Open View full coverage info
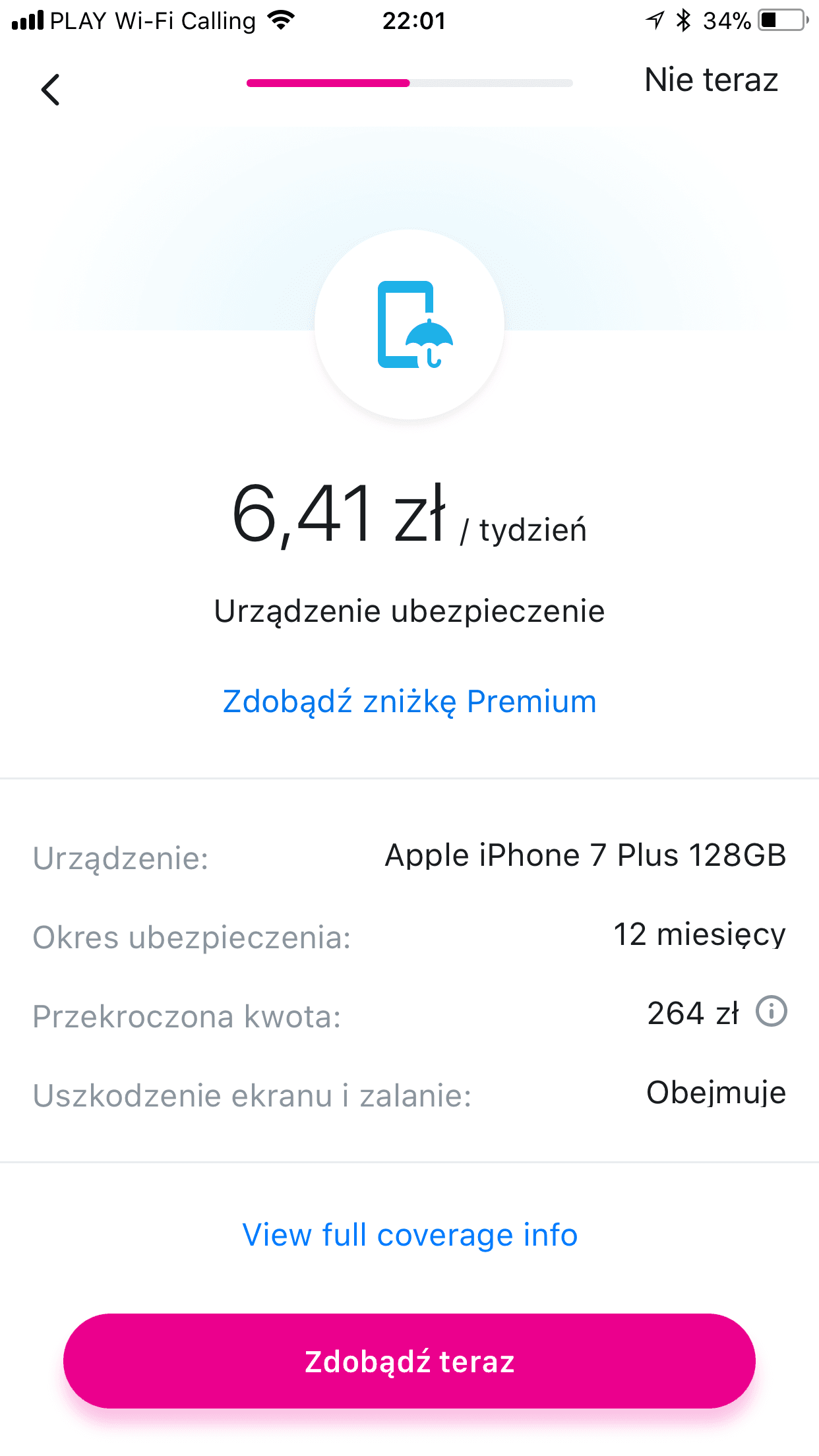819x1456 pixels. point(409,1235)
